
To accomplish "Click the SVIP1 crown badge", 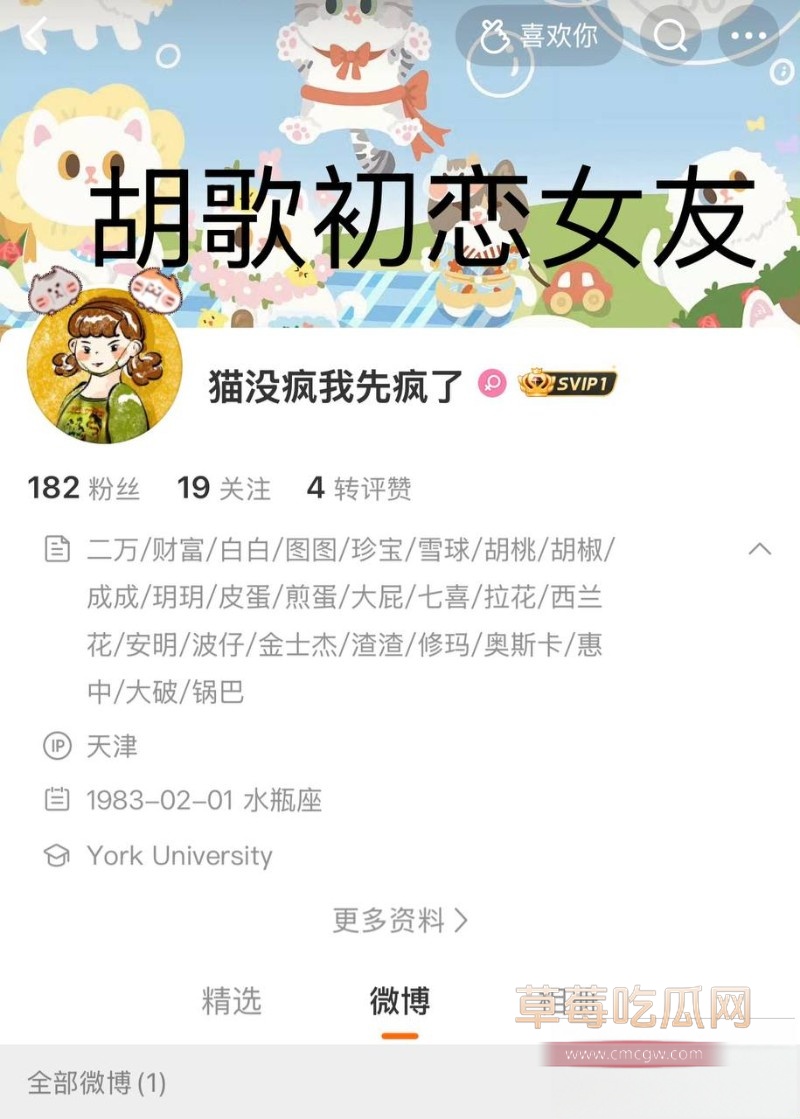I will tap(565, 382).
